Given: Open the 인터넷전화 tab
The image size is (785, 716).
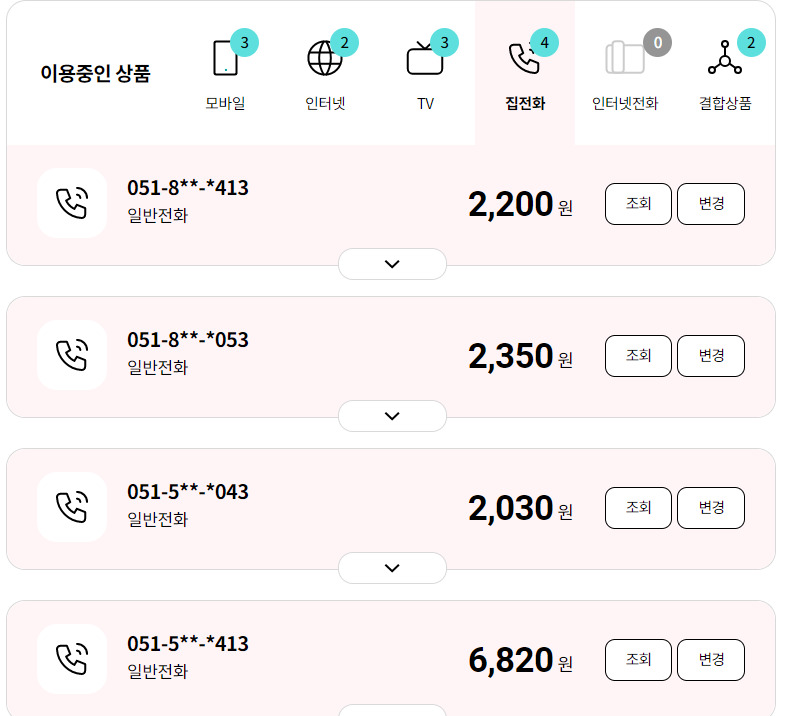Looking at the screenshot, I should [625, 73].
